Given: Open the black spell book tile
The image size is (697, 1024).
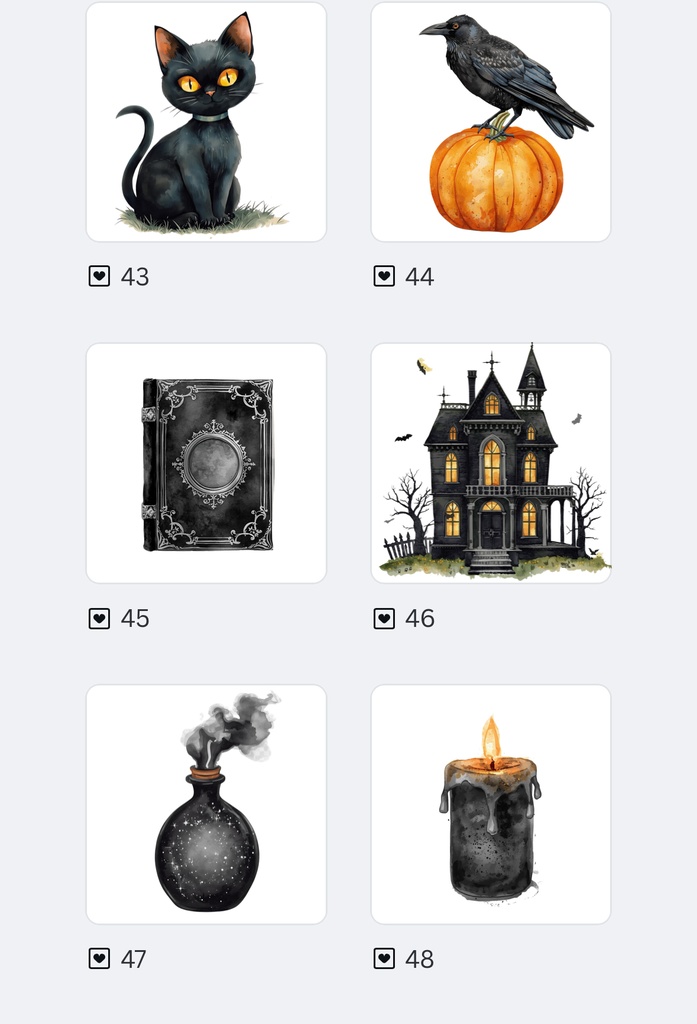Looking at the screenshot, I should (x=206, y=463).
